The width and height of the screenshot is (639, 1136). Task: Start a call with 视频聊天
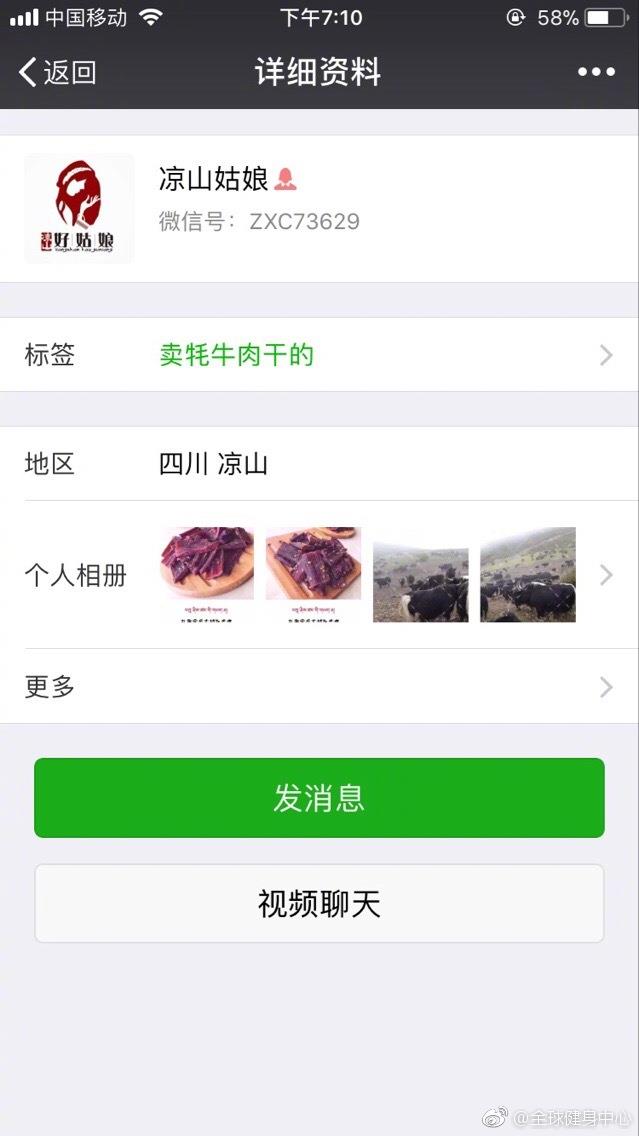319,904
